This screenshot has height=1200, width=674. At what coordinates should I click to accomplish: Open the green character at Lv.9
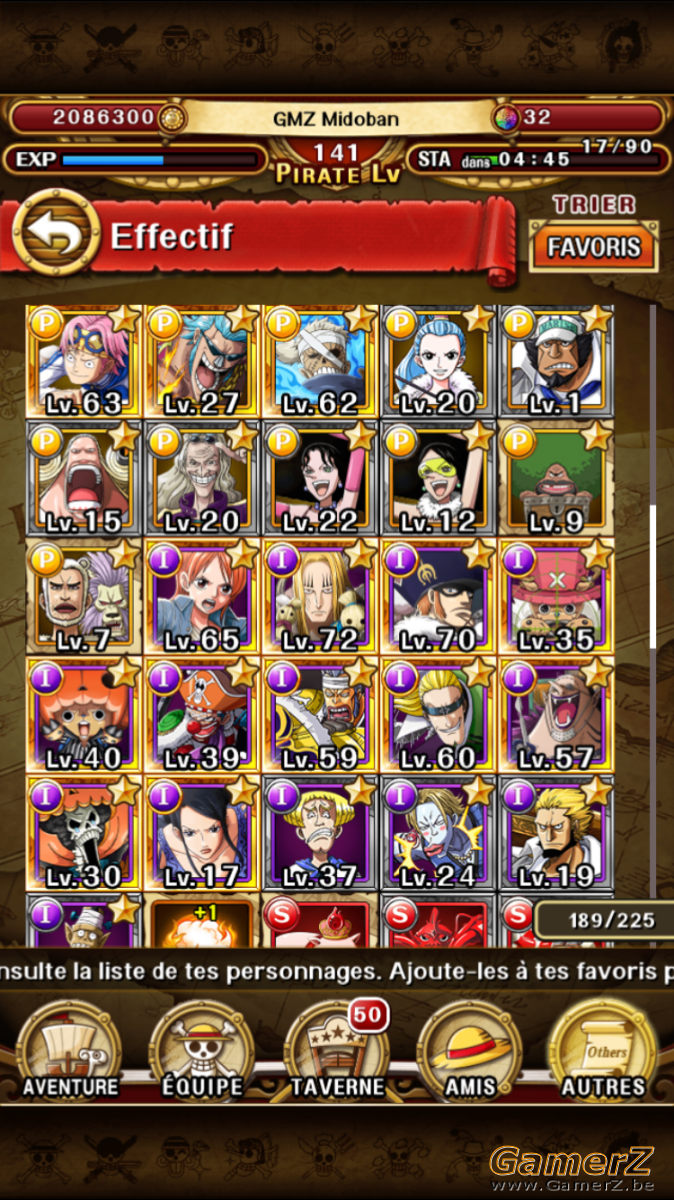tap(556, 479)
